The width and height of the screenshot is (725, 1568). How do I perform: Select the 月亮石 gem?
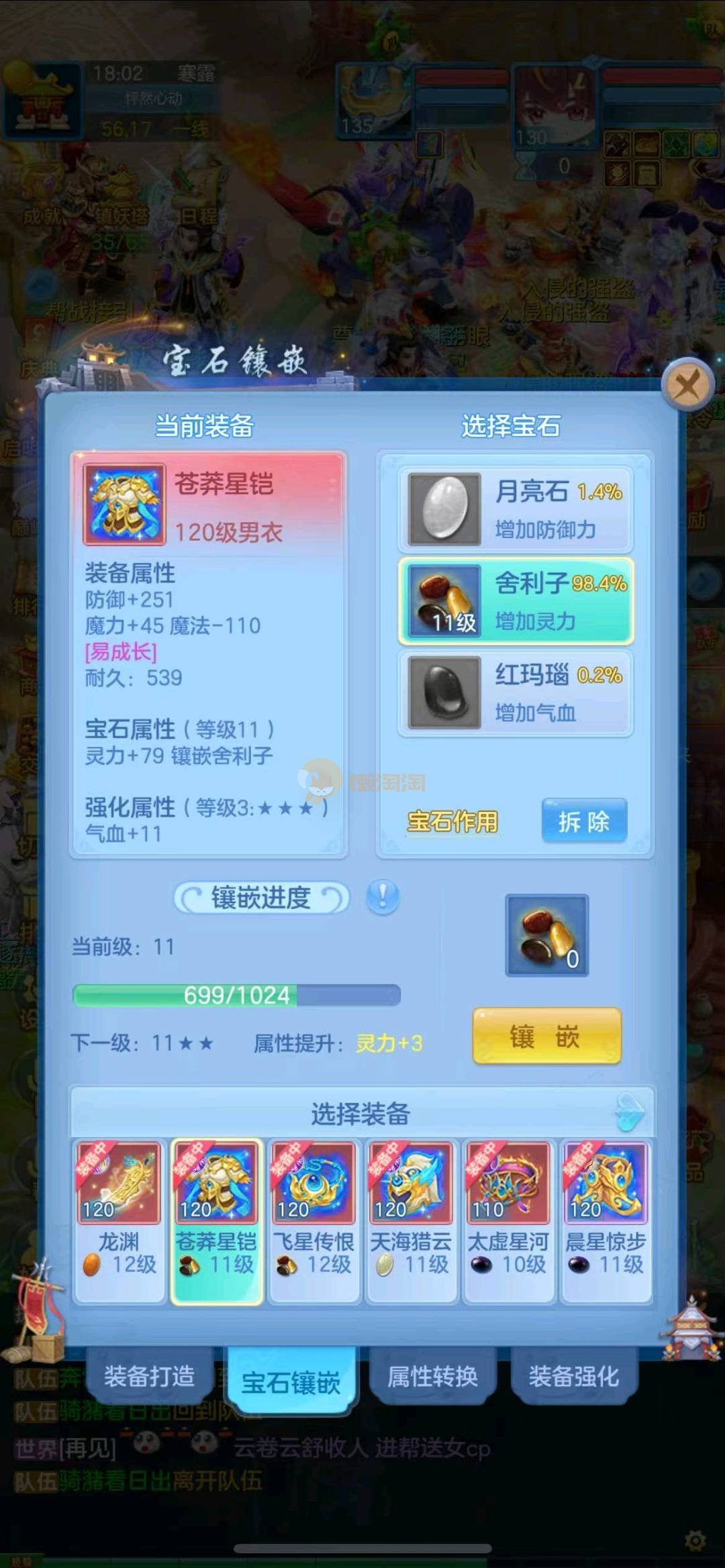coord(516,509)
